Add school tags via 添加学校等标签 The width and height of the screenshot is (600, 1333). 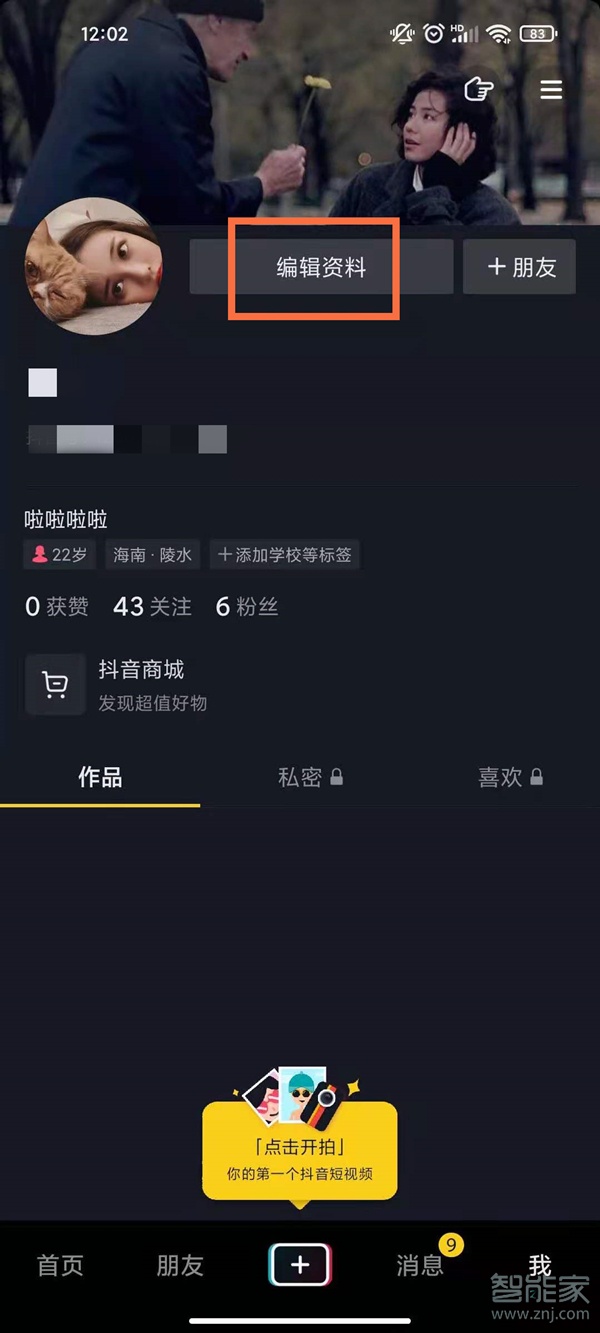tap(285, 555)
